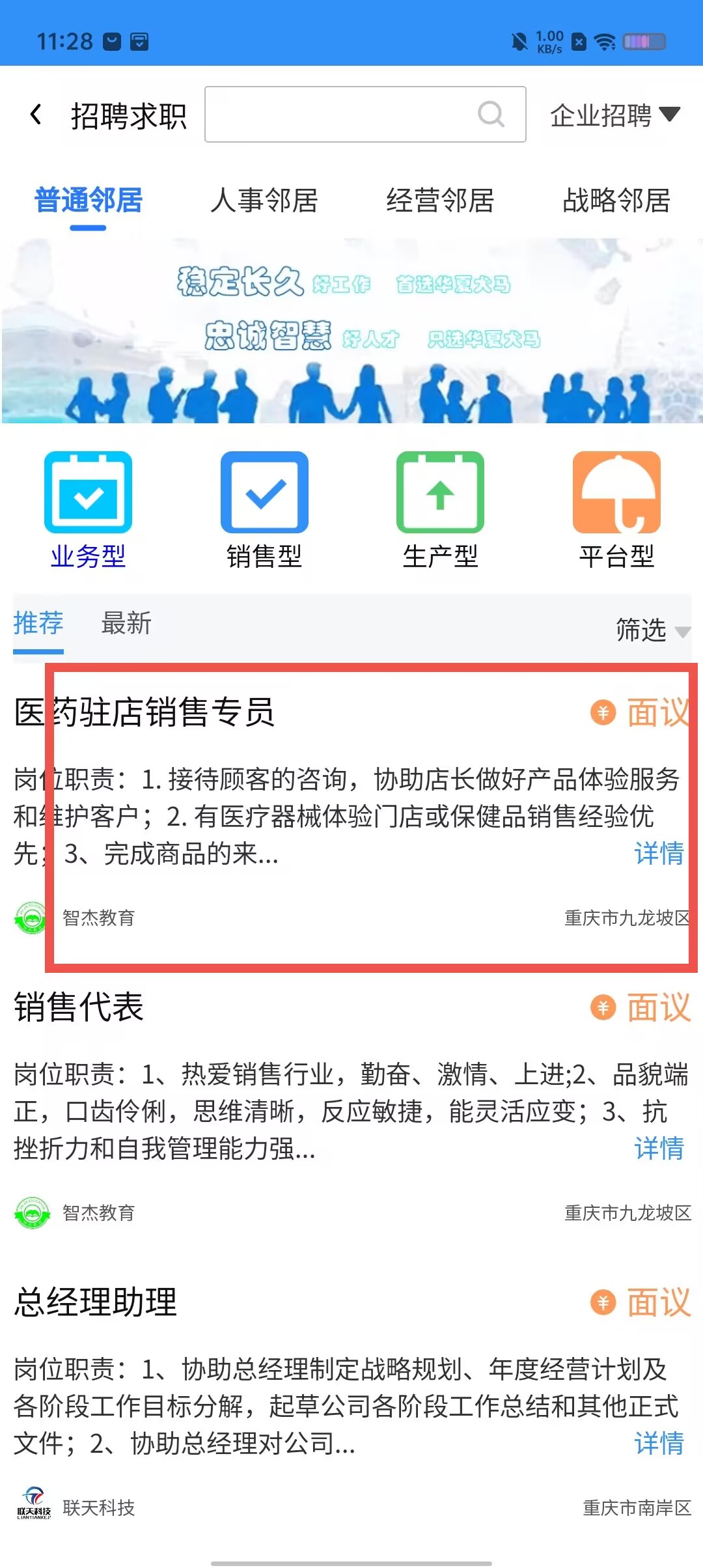Viewport: 703px width, 1568px height.
Task: Switch to 人事邻居 tab
Action: click(x=264, y=201)
